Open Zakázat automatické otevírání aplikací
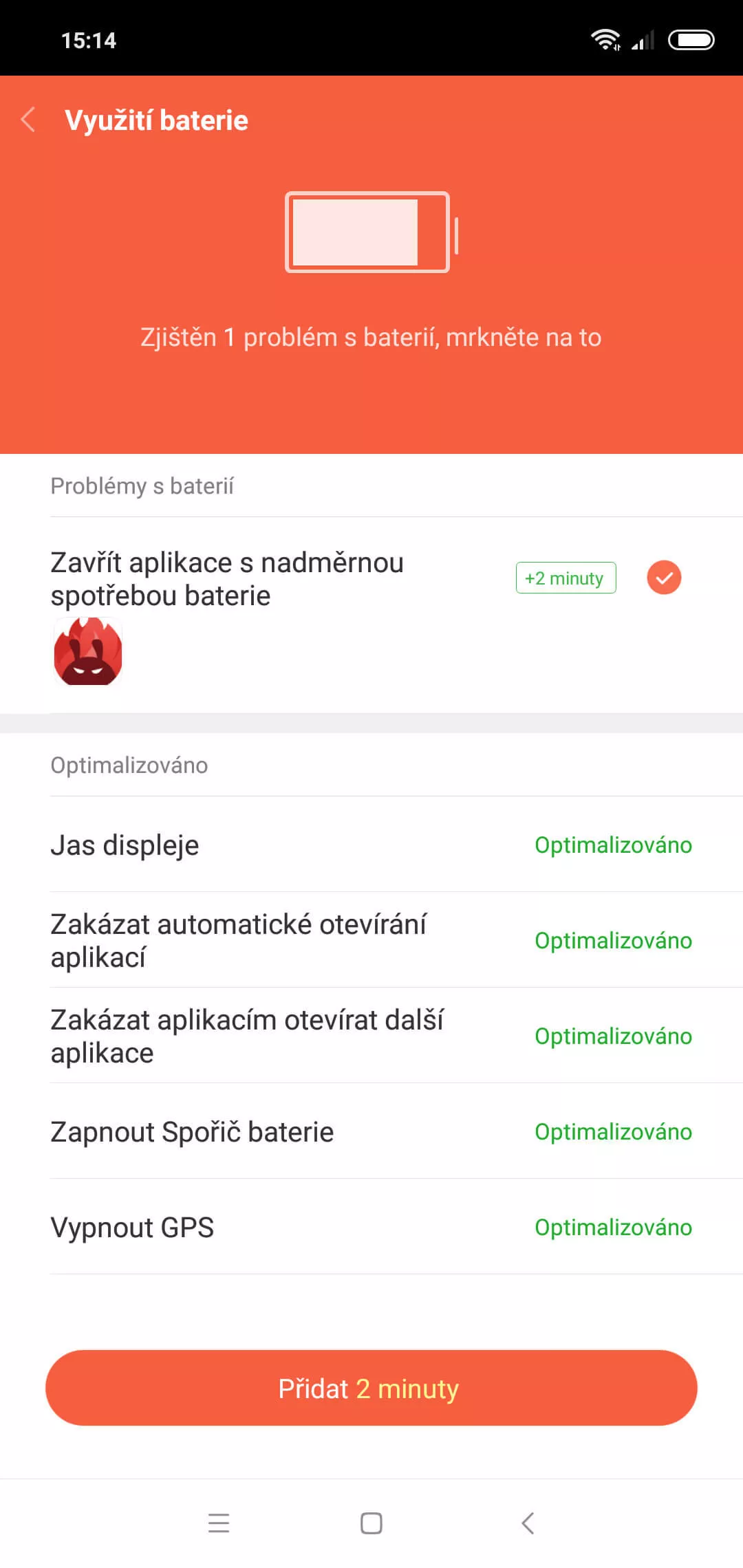 (x=371, y=940)
